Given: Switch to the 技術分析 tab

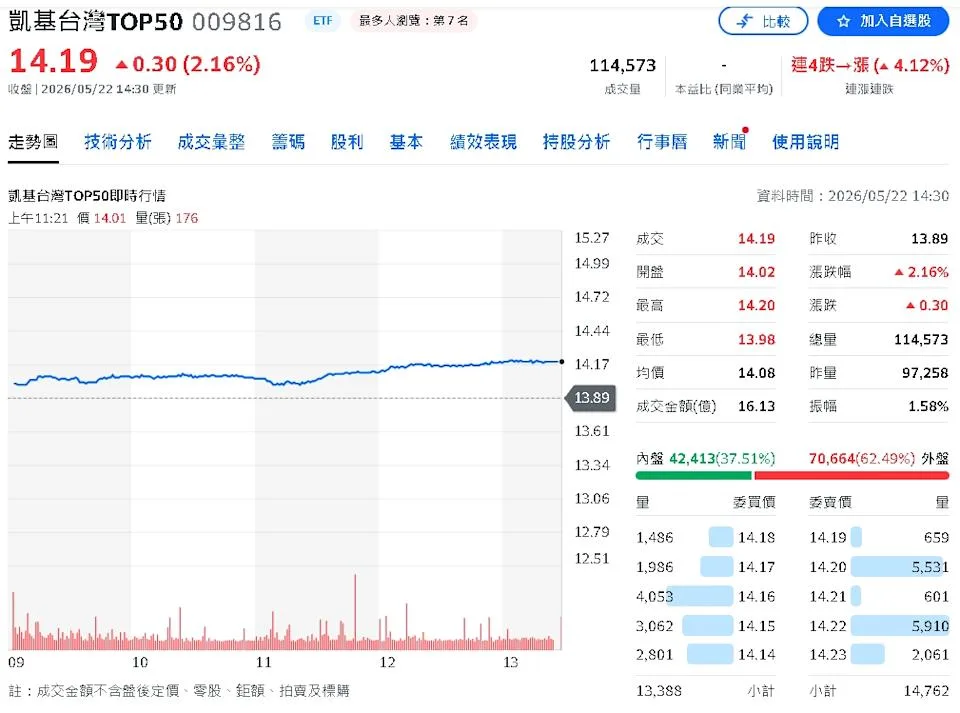Looking at the screenshot, I should point(118,142).
